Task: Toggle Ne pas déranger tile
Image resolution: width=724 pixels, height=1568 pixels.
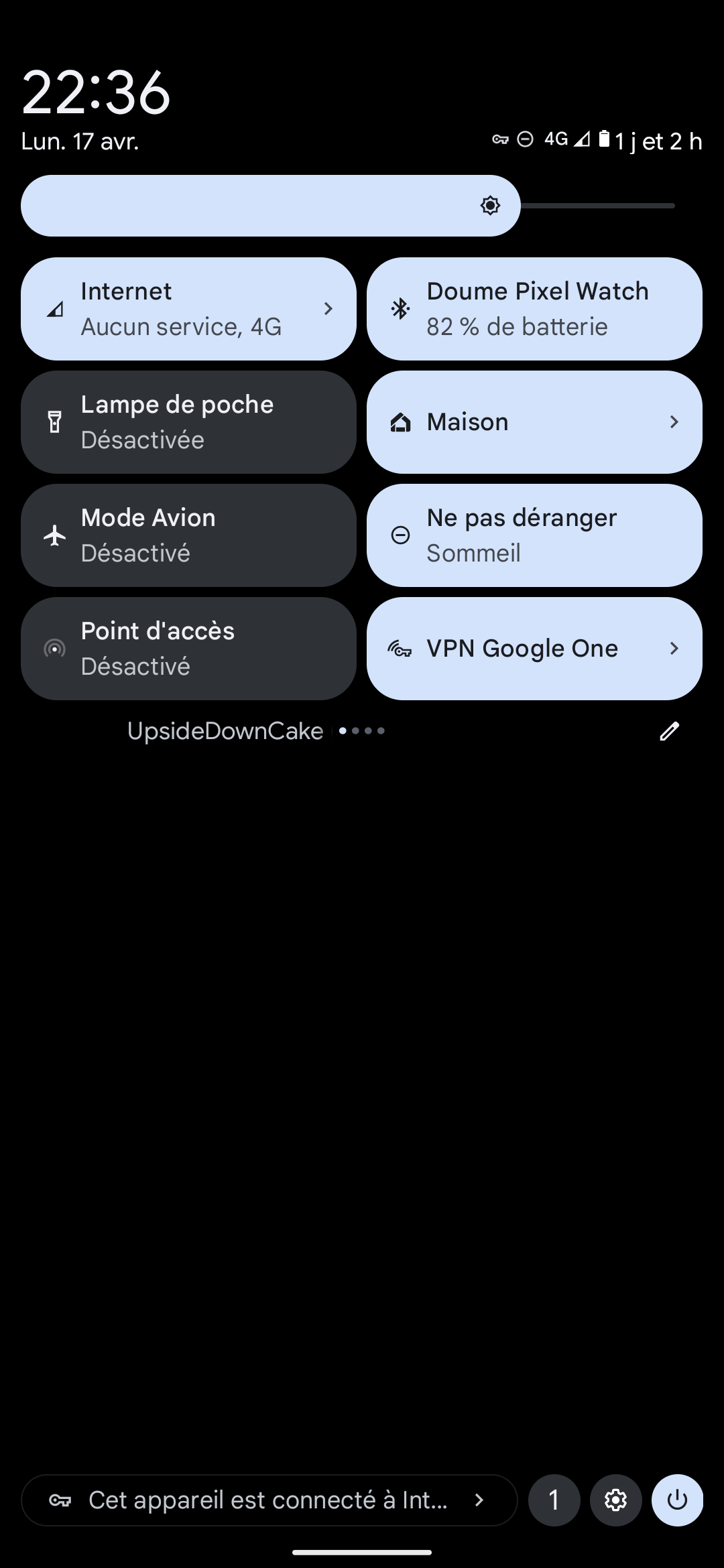Action: pos(534,535)
